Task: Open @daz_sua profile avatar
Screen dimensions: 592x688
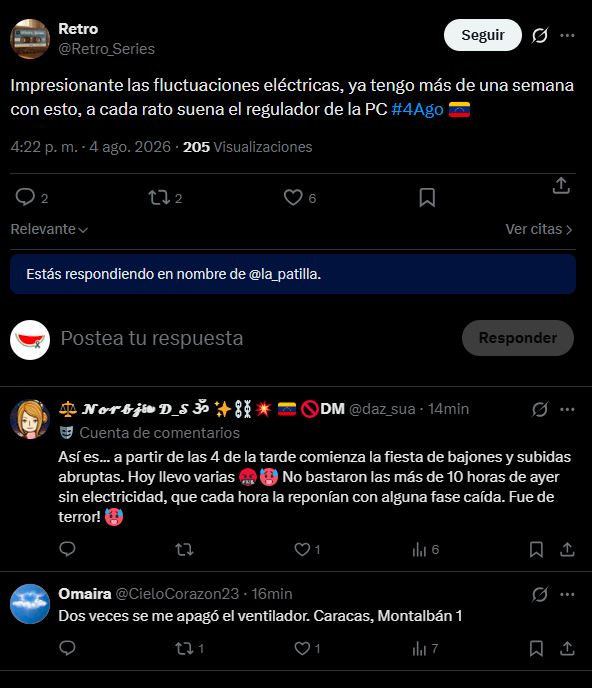Action: click(x=30, y=419)
